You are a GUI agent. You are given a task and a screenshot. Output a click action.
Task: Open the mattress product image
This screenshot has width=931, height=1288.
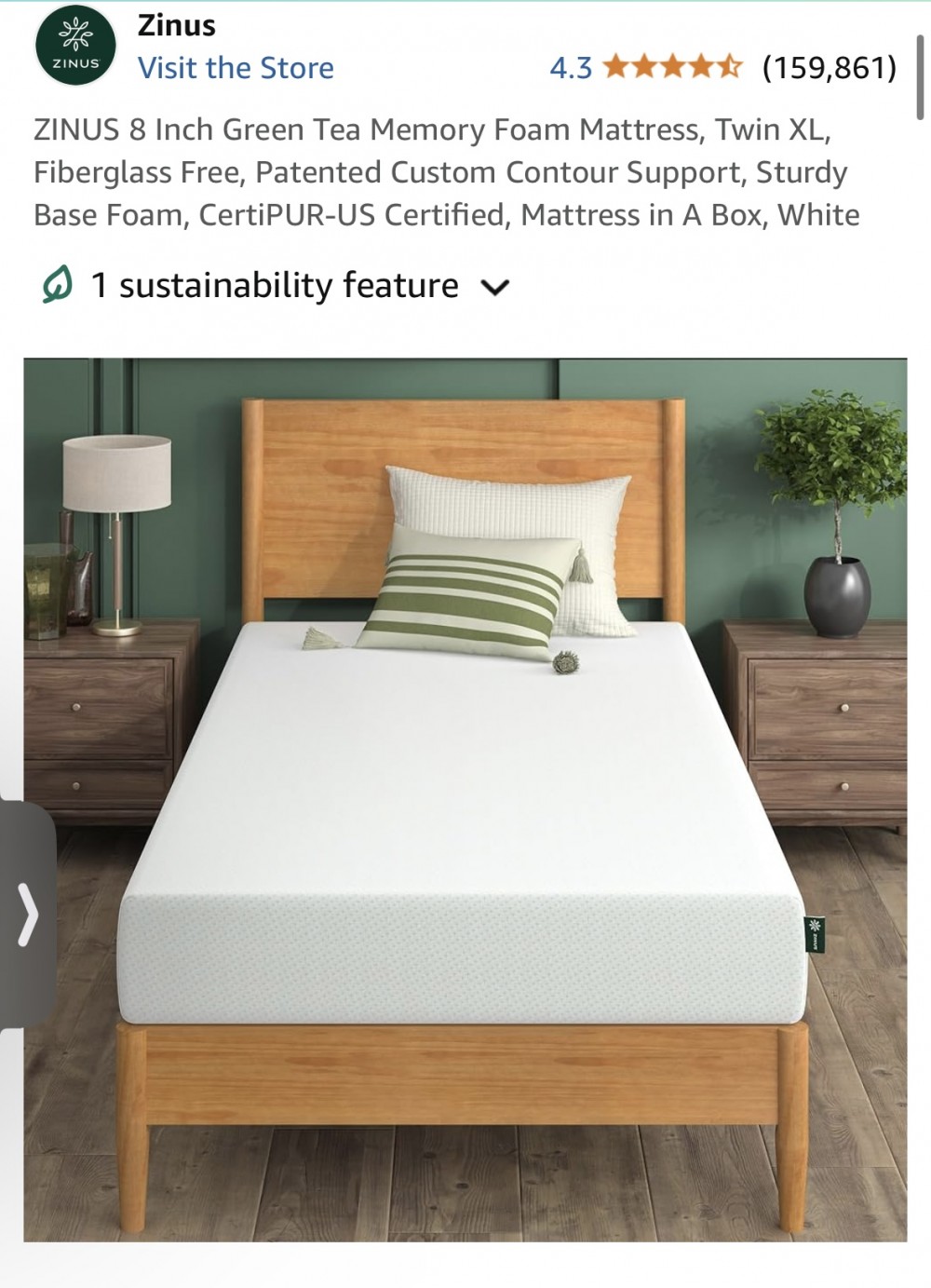point(465,799)
